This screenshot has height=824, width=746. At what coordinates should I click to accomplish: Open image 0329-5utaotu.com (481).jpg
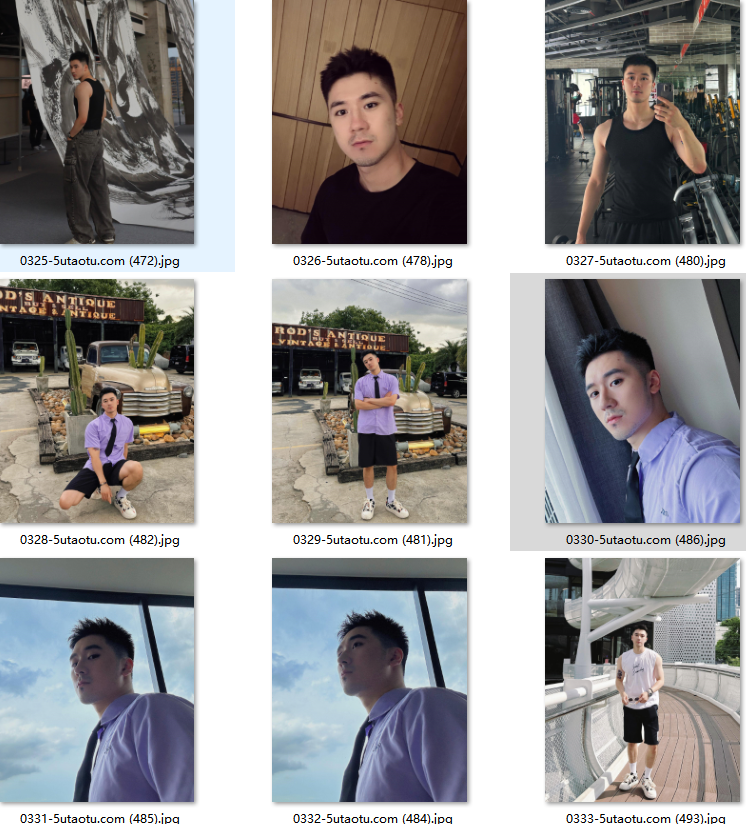pos(370,400)
